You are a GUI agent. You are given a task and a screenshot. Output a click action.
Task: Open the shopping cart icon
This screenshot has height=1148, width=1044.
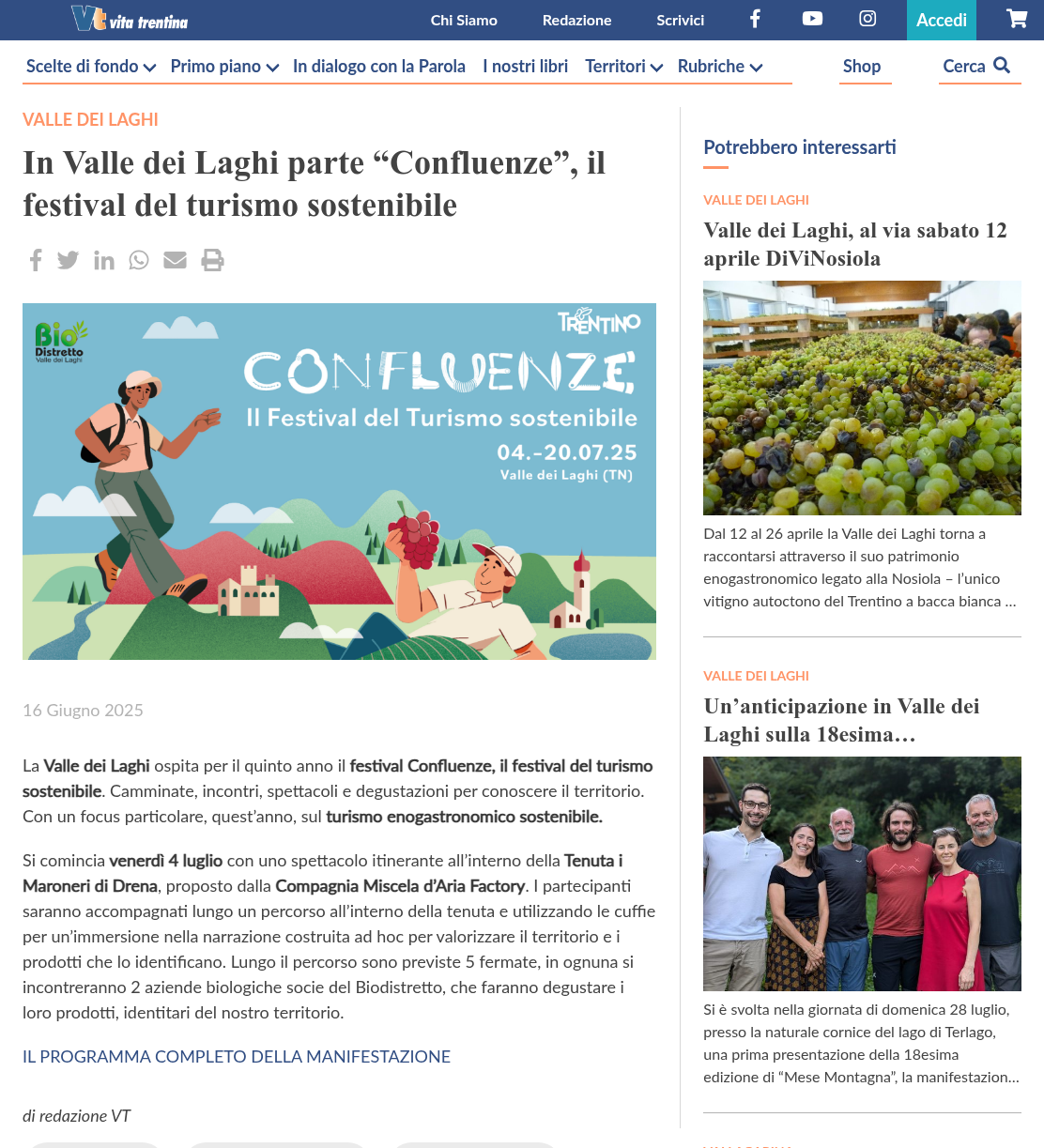[x=1016, y=19]
